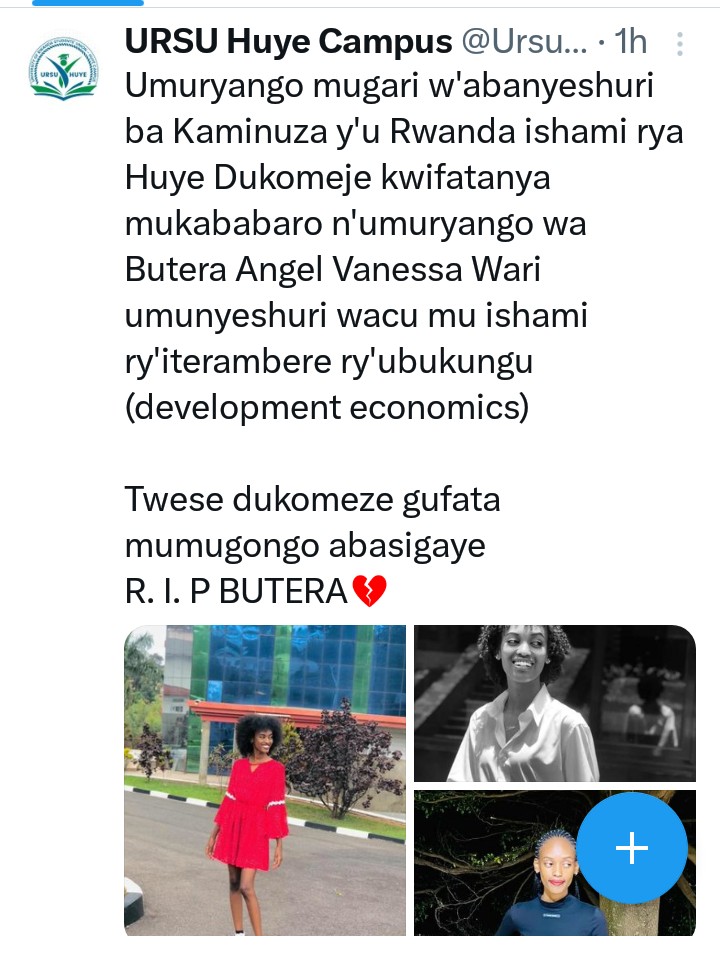The width and height of the screenshot is (720, 953).
Task: View the black-and-white portrait photo
Action: click(x=554, y=702)
